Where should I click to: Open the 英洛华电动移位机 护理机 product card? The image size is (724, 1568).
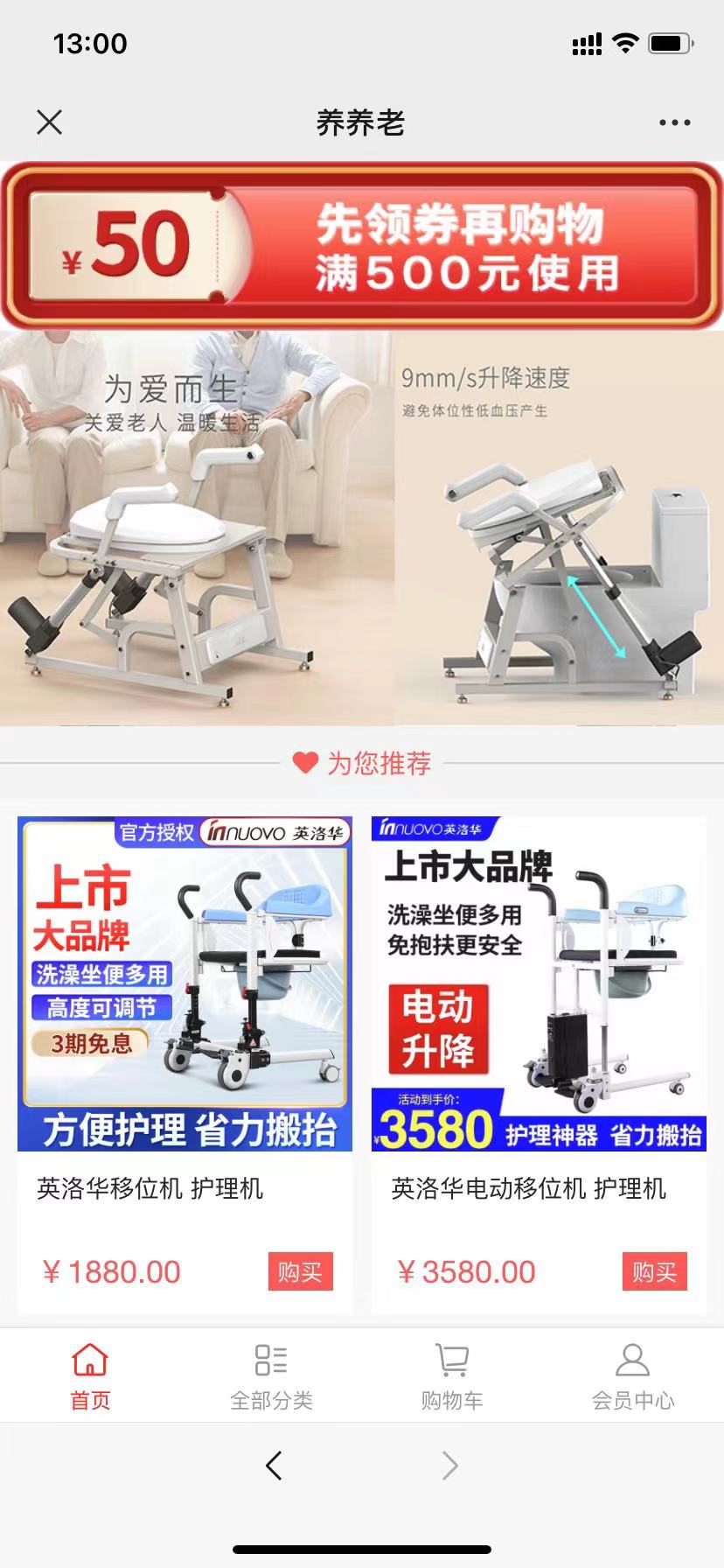click(x=539, y=984)
